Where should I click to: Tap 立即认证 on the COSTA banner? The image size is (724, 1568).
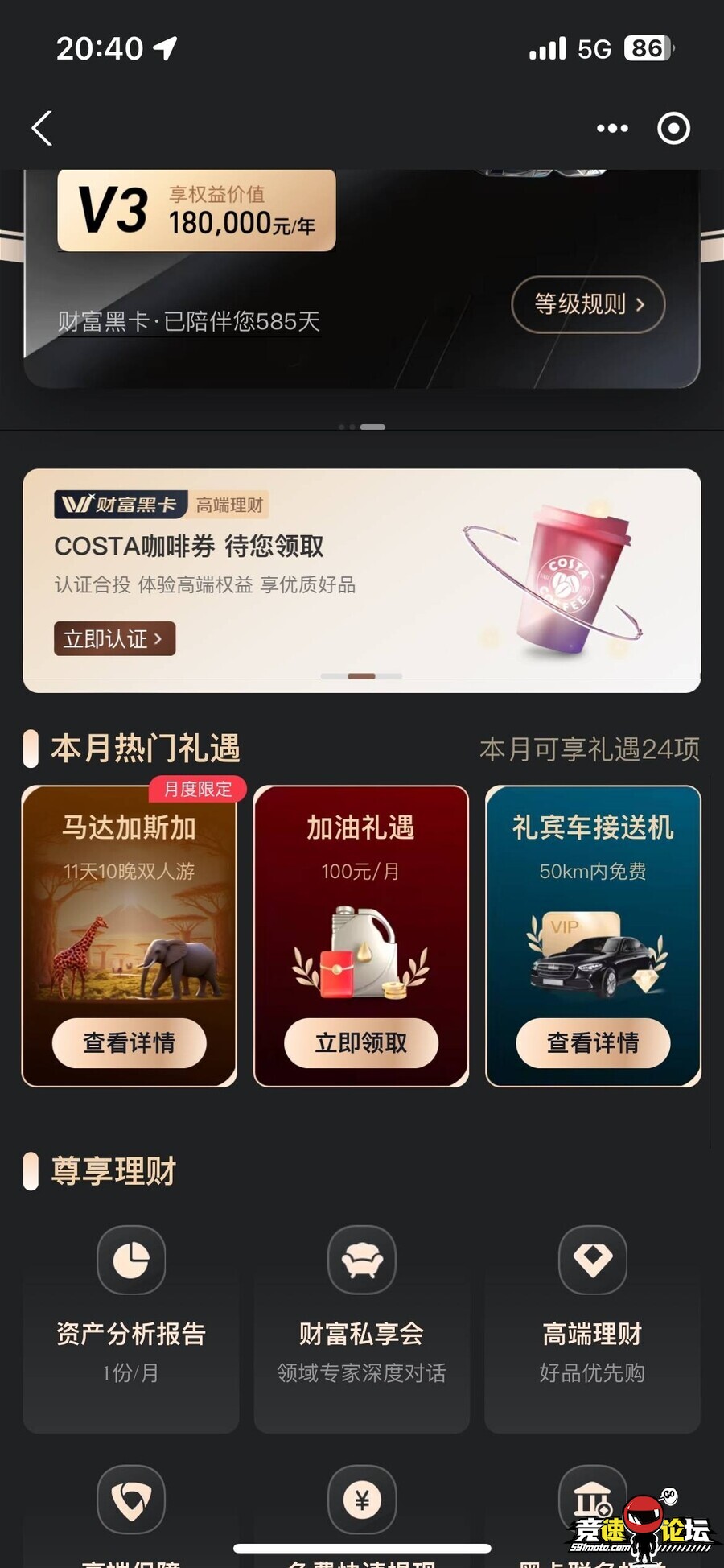[114, 639]
